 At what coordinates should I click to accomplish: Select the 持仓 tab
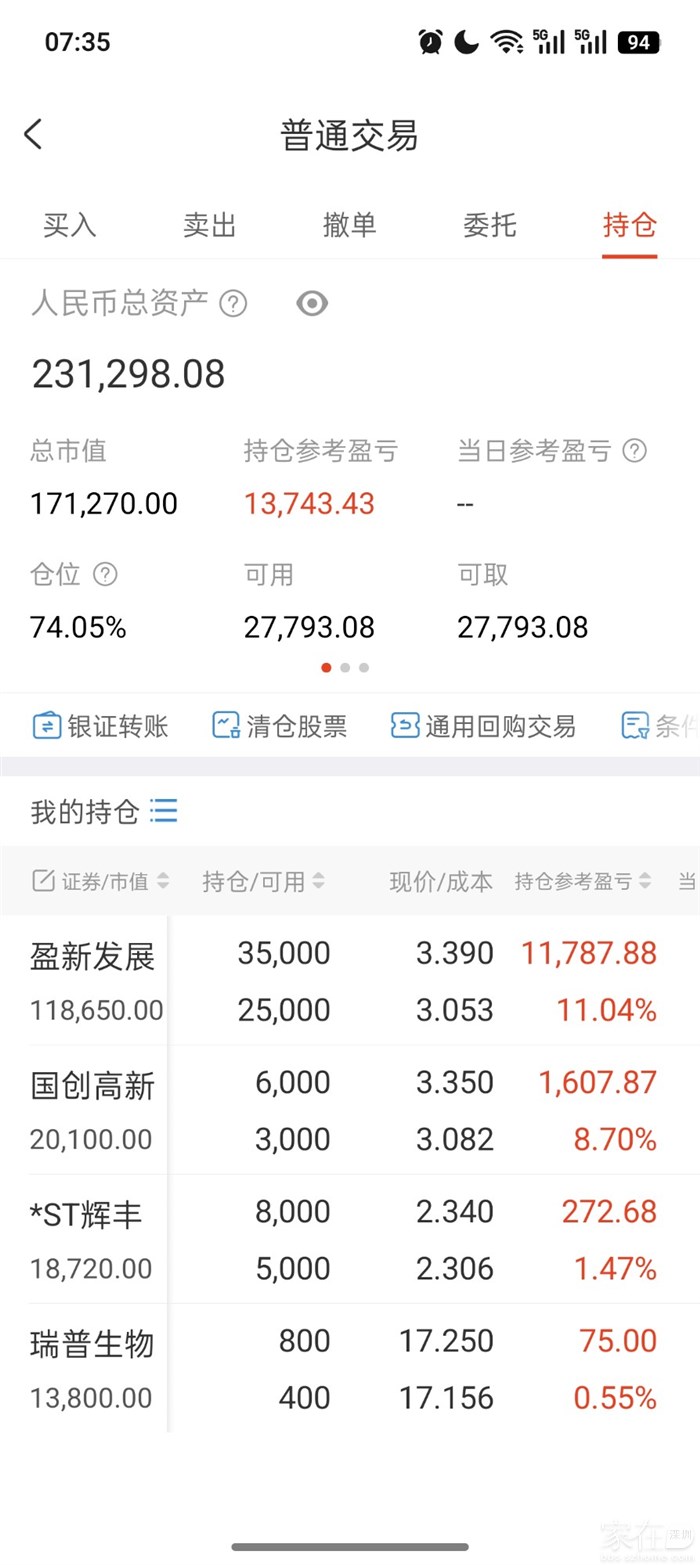(x=630, y=225)
